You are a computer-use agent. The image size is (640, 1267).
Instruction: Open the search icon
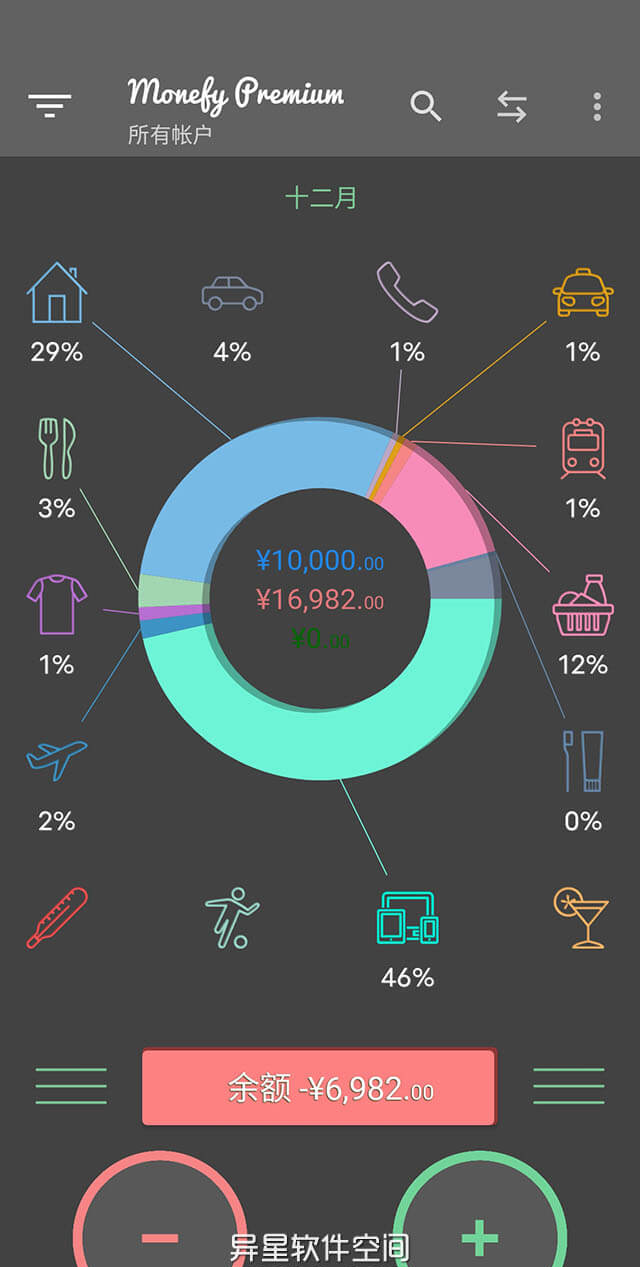coord(426,106)
